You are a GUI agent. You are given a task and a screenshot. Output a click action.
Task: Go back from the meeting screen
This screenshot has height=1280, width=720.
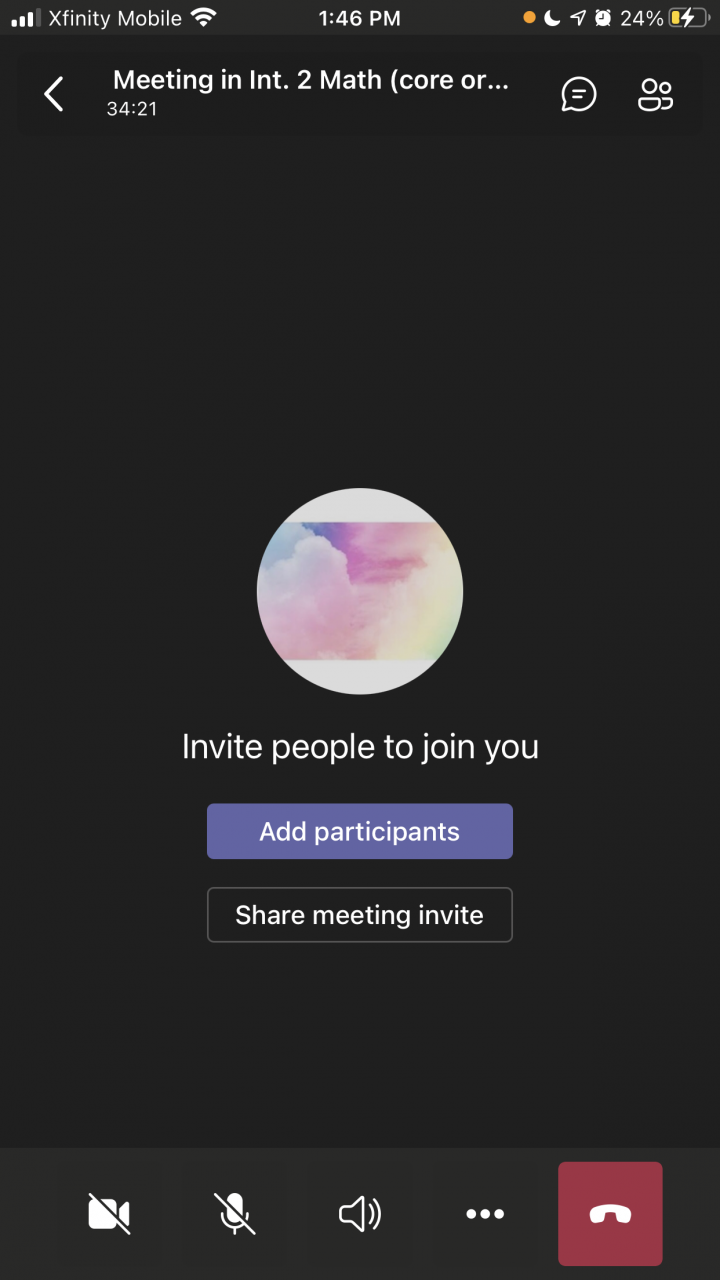click(x=54, y=94)
